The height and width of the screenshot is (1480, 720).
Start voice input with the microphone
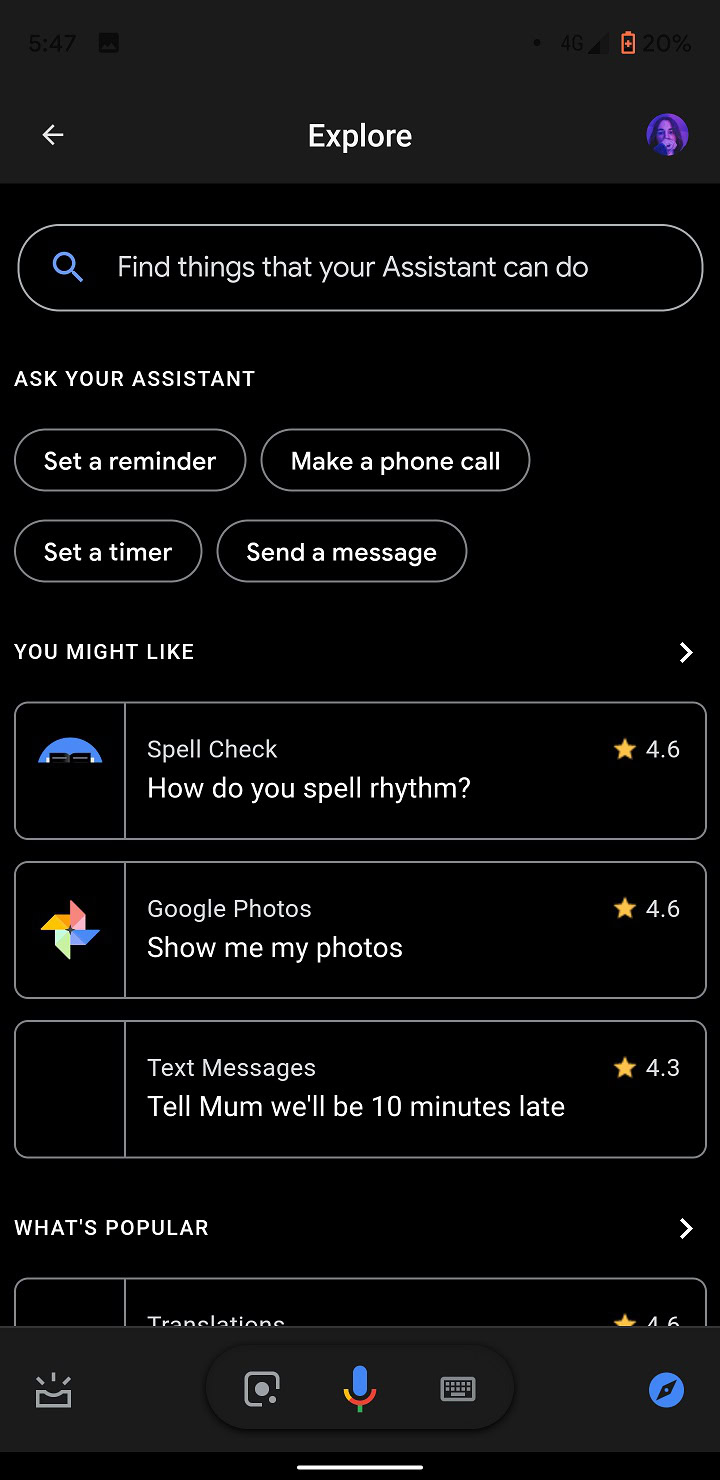(359, 1389)
